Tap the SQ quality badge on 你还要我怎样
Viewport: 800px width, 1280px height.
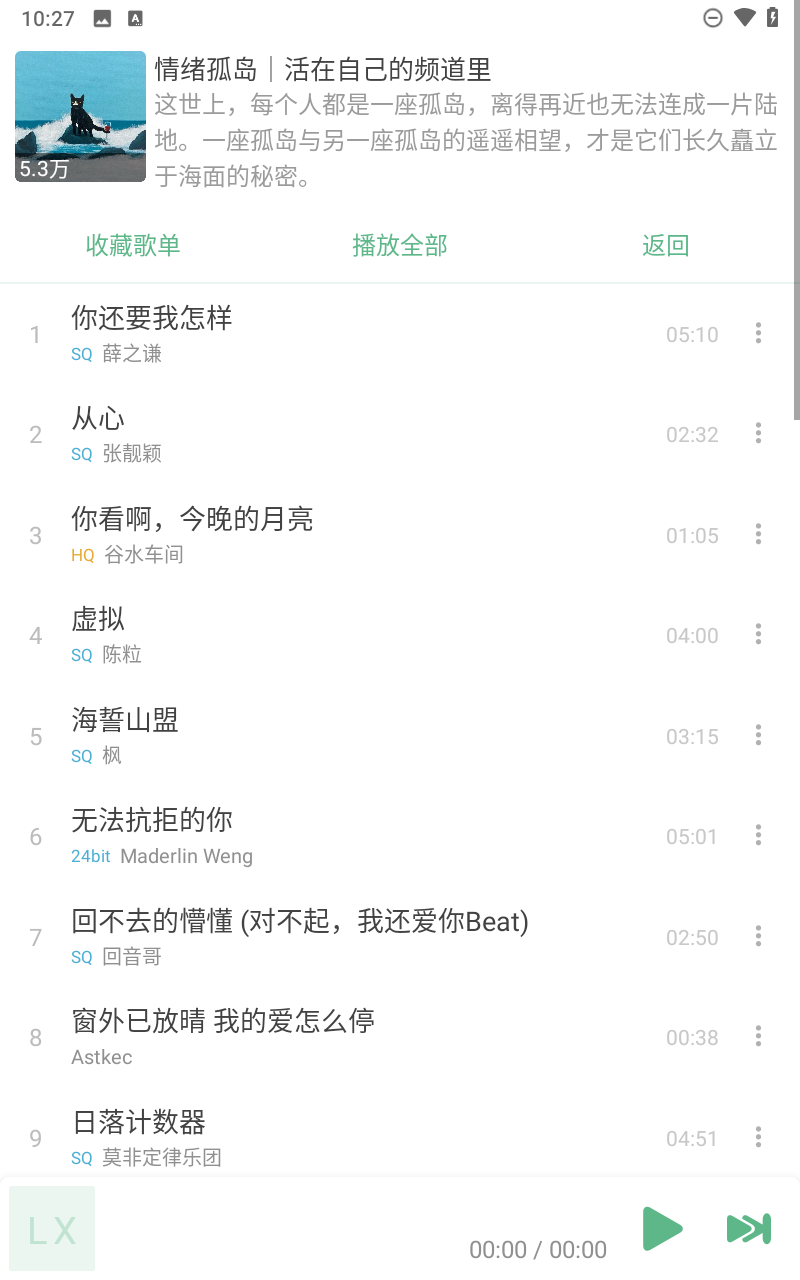tap(81, 354)
